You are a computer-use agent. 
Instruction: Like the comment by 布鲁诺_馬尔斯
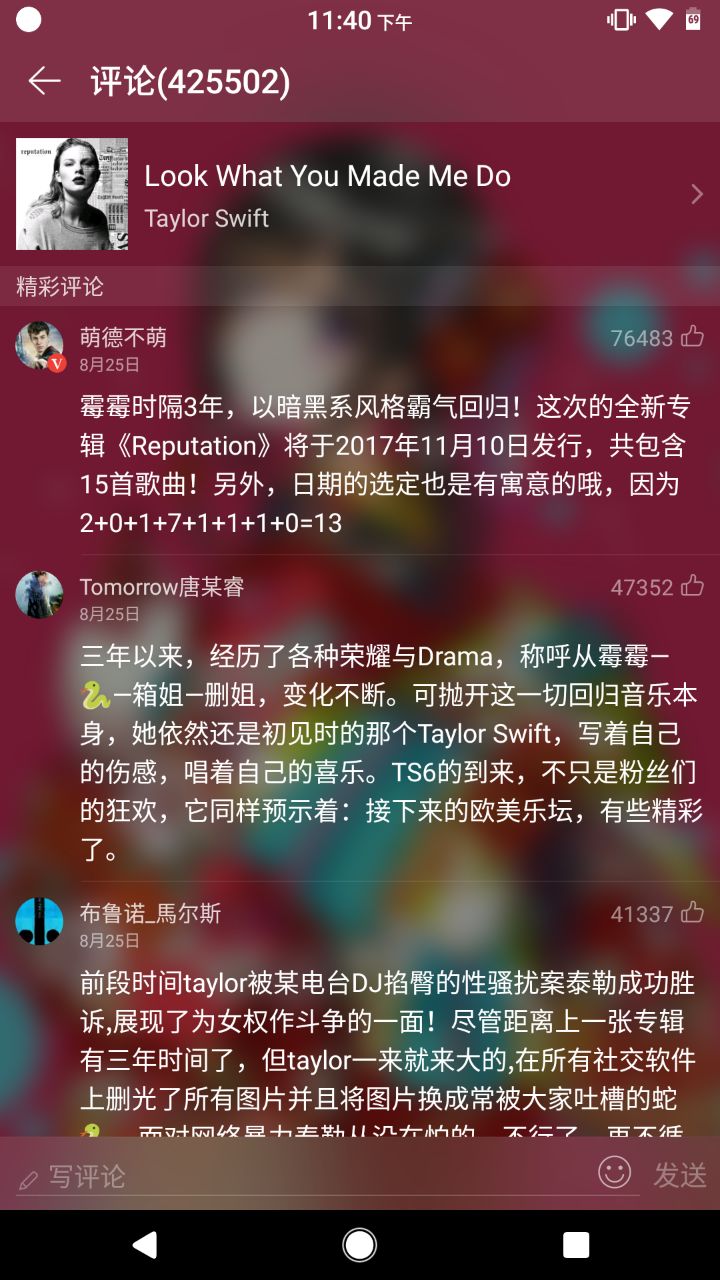pyautogui.click(x=692, y=912)
